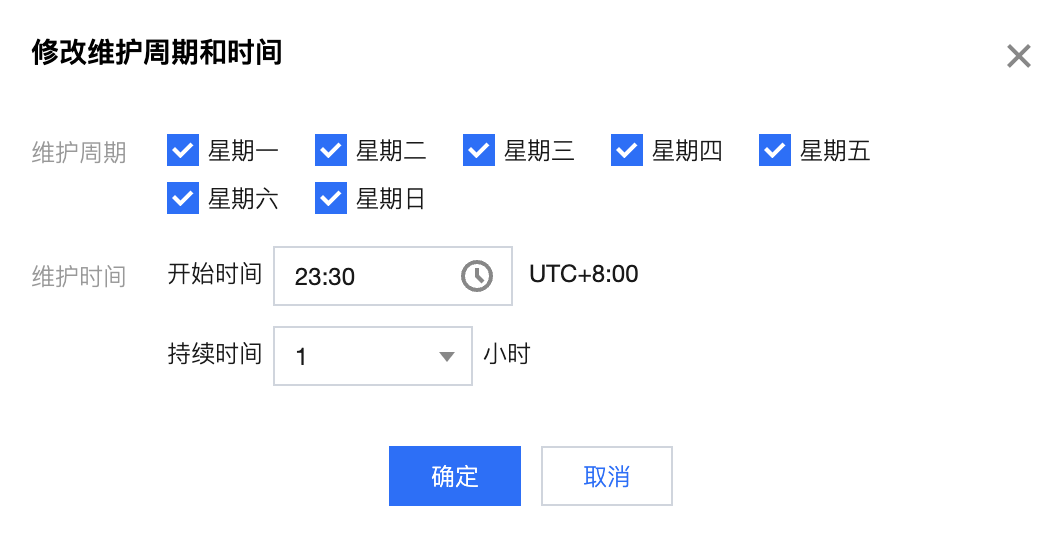This screenshot has height=540, width=1060.
Task: Toggle the 星期六 checkbox
Action: pyautogui.click(x=183, y=198)
